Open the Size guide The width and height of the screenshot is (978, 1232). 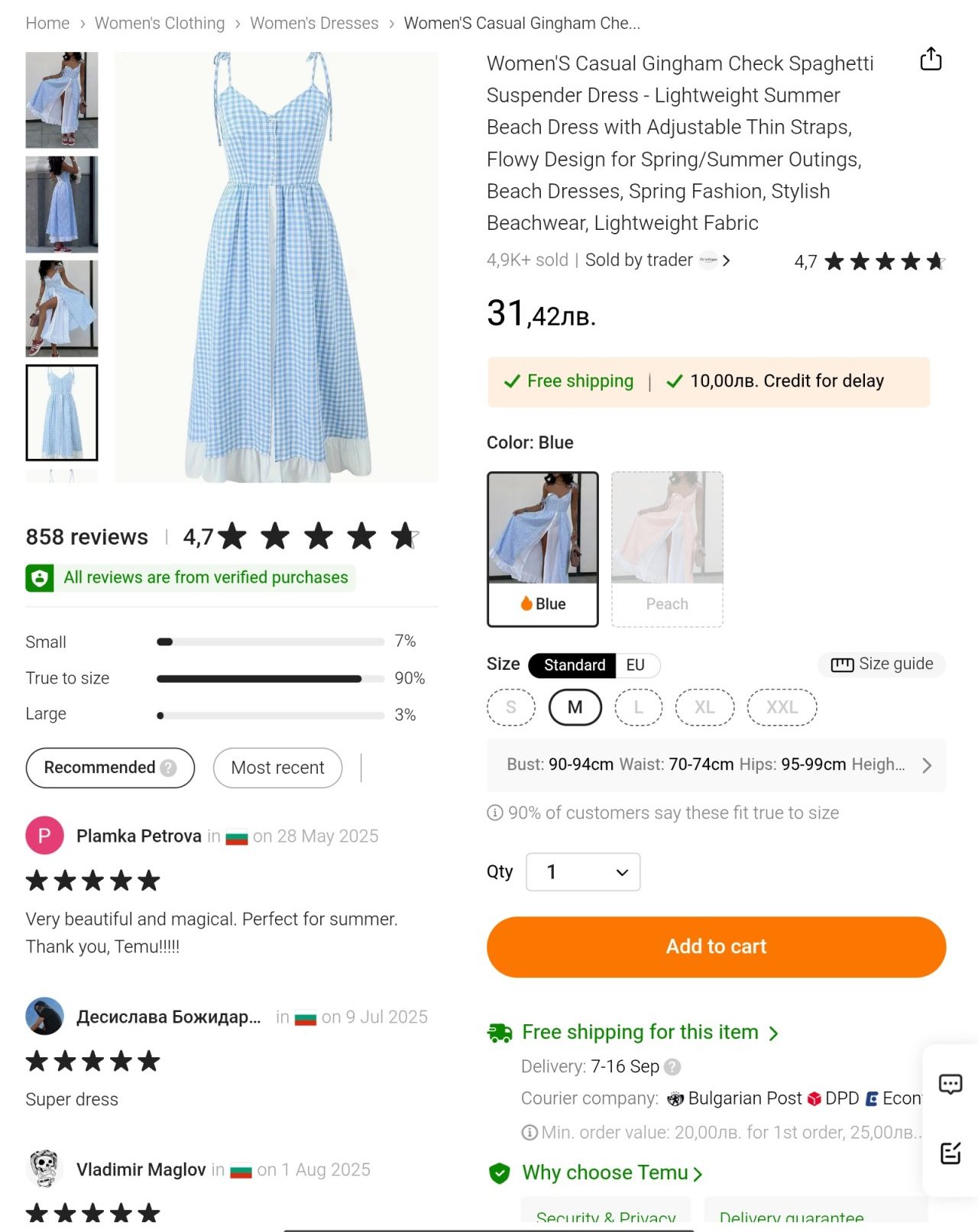pos(882,664)
